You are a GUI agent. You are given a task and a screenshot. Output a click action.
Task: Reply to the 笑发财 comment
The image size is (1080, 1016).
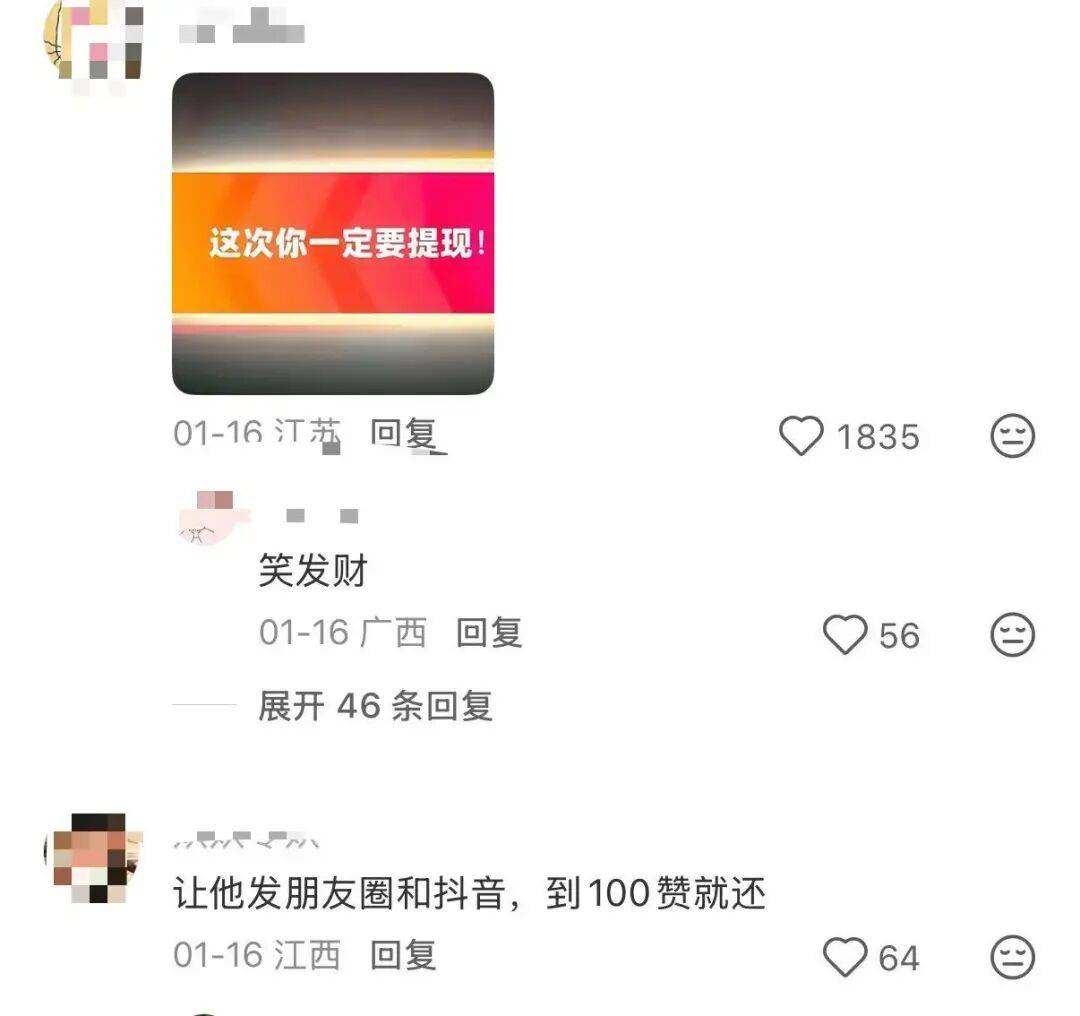coord(489,633)
